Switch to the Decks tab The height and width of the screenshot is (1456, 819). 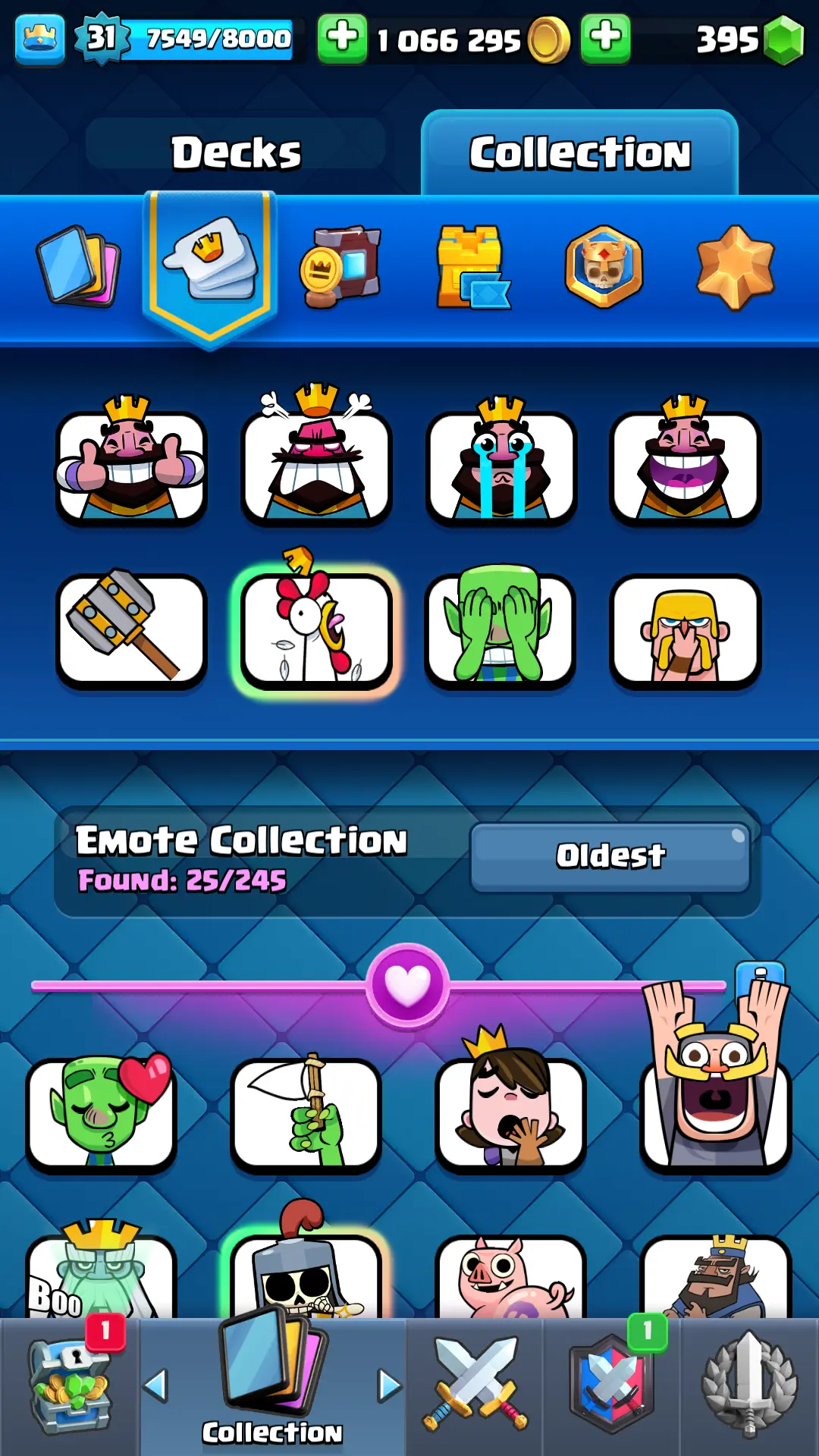tap(236, 152)
